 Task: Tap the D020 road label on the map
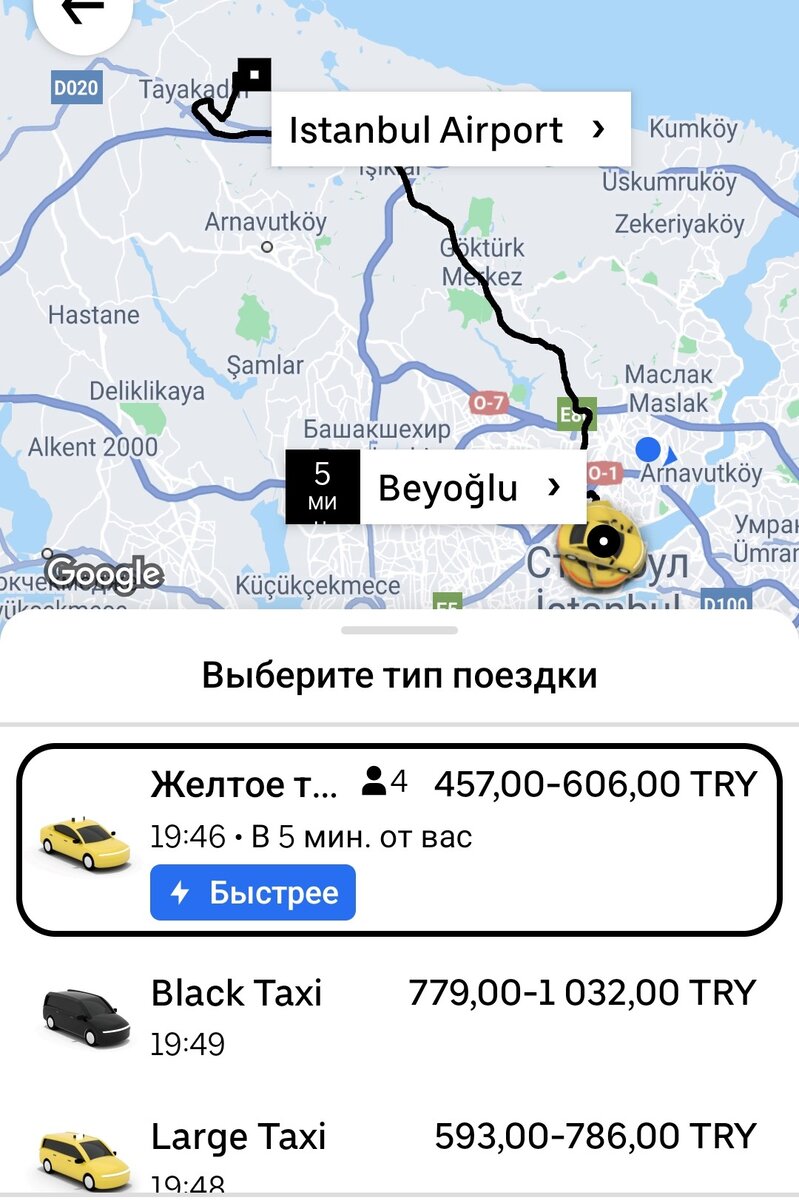(x=75, y=87)
